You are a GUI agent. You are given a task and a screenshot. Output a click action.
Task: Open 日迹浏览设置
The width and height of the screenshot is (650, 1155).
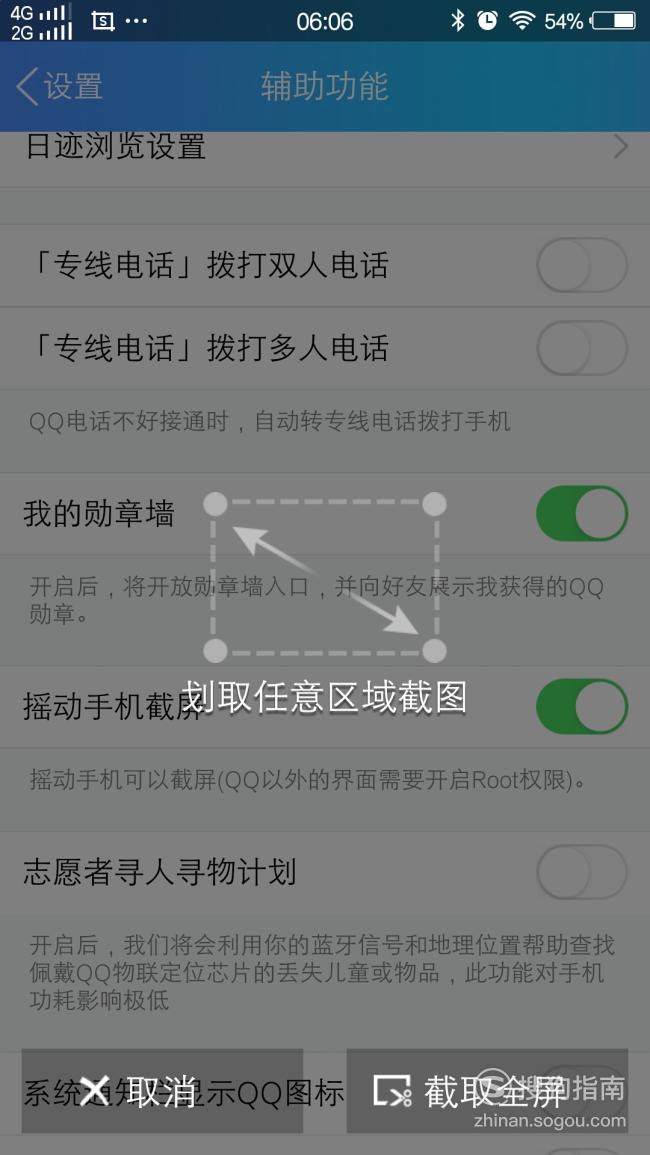325,147
